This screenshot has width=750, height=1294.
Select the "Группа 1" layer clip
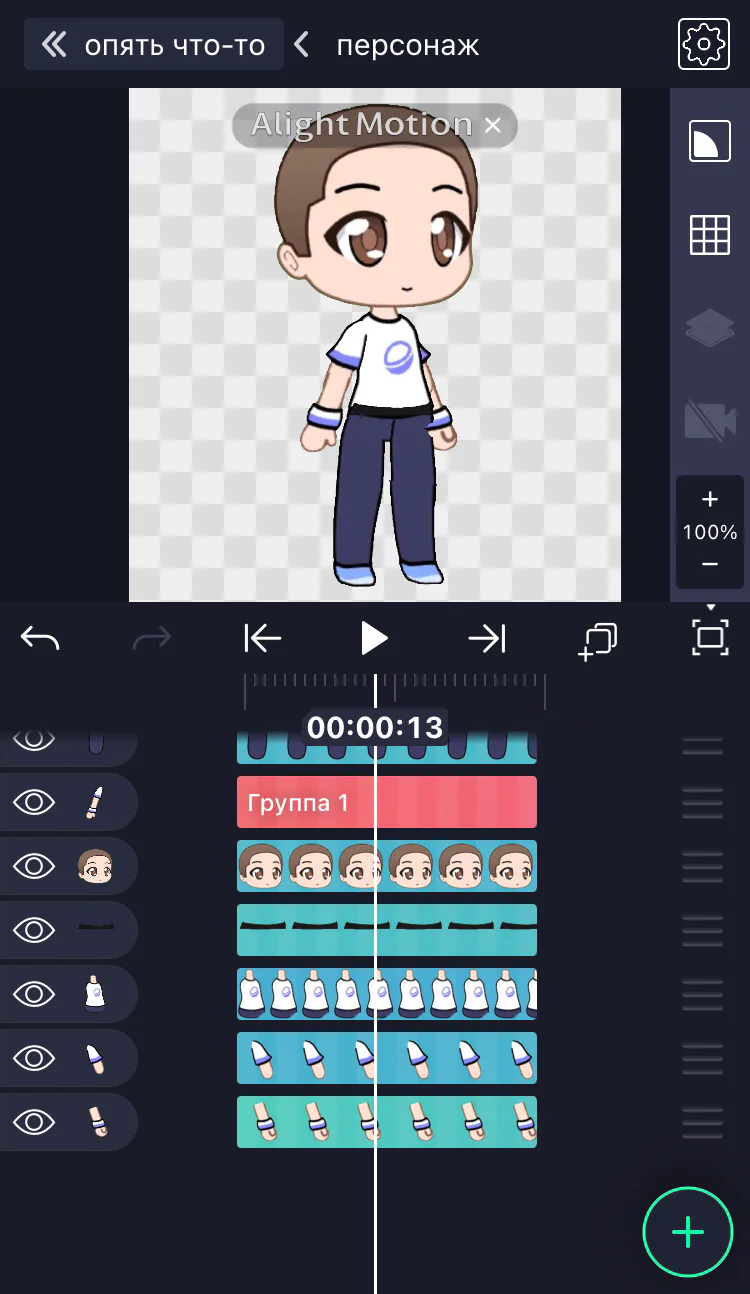pyautogui.click(x=387, y=802)
